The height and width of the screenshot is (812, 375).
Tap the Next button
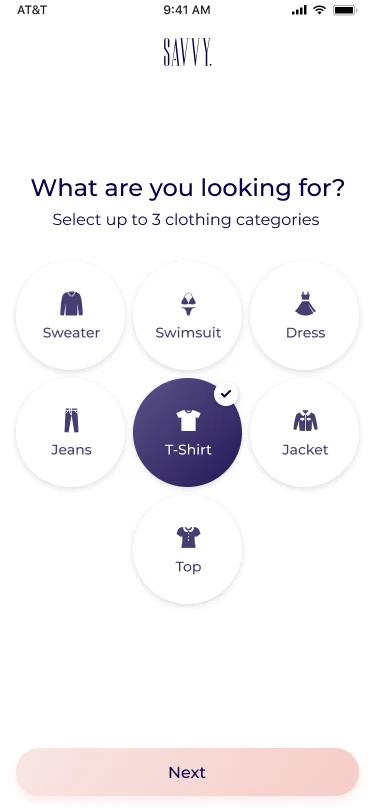pos(188,772)
